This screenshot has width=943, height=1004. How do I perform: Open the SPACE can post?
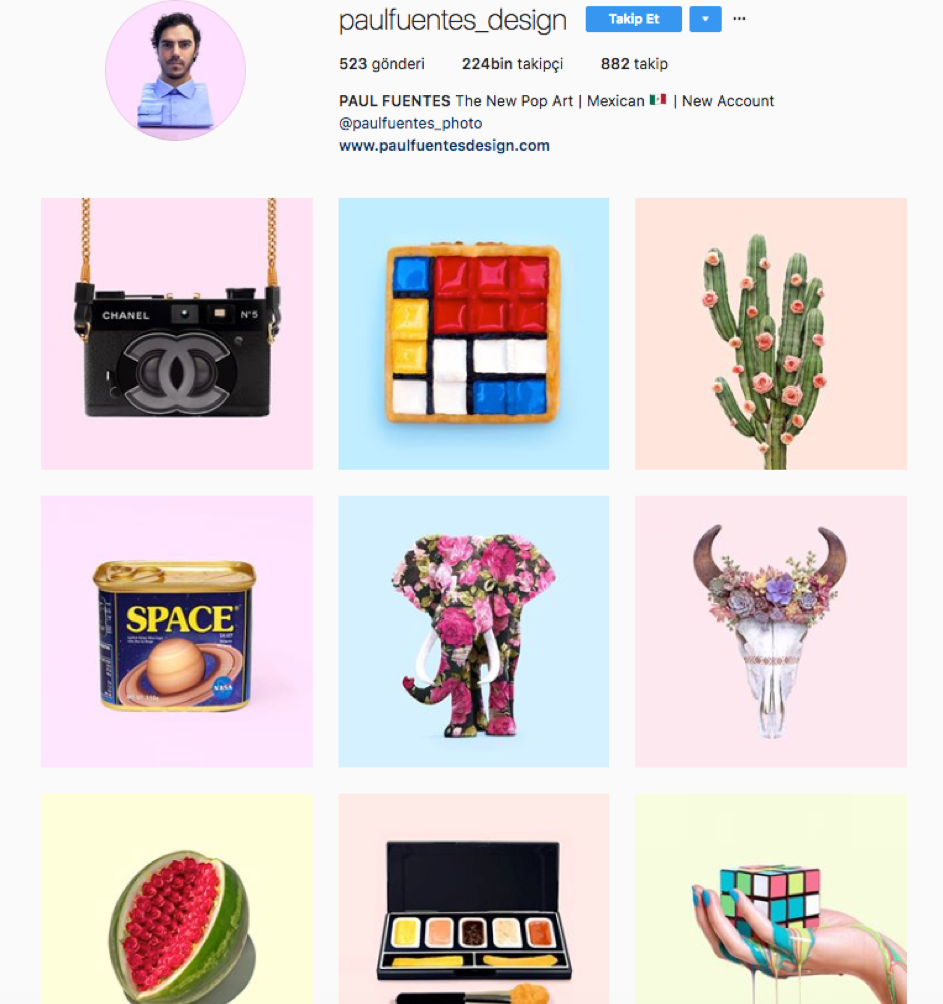tap(176, 631)
